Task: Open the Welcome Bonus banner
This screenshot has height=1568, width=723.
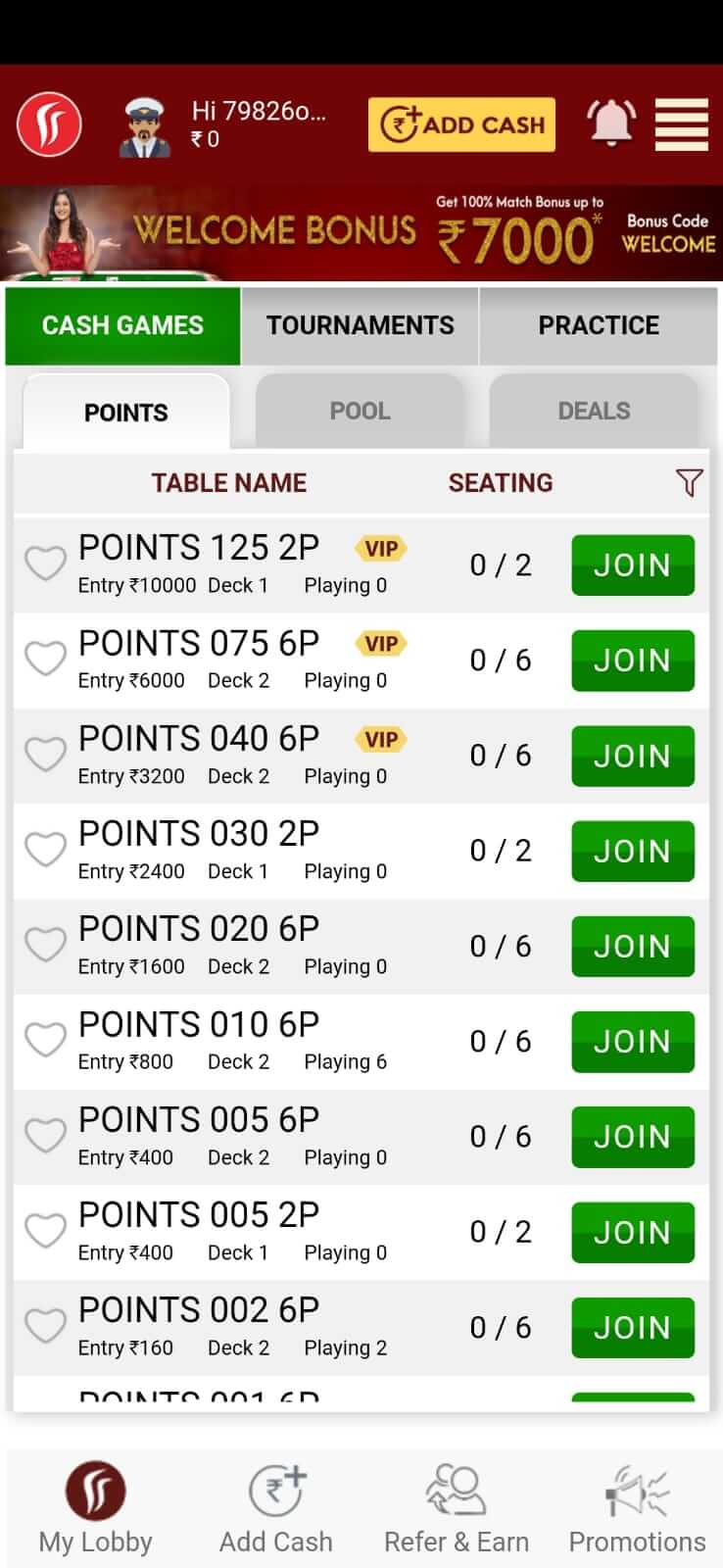Action: click(361, 233)
